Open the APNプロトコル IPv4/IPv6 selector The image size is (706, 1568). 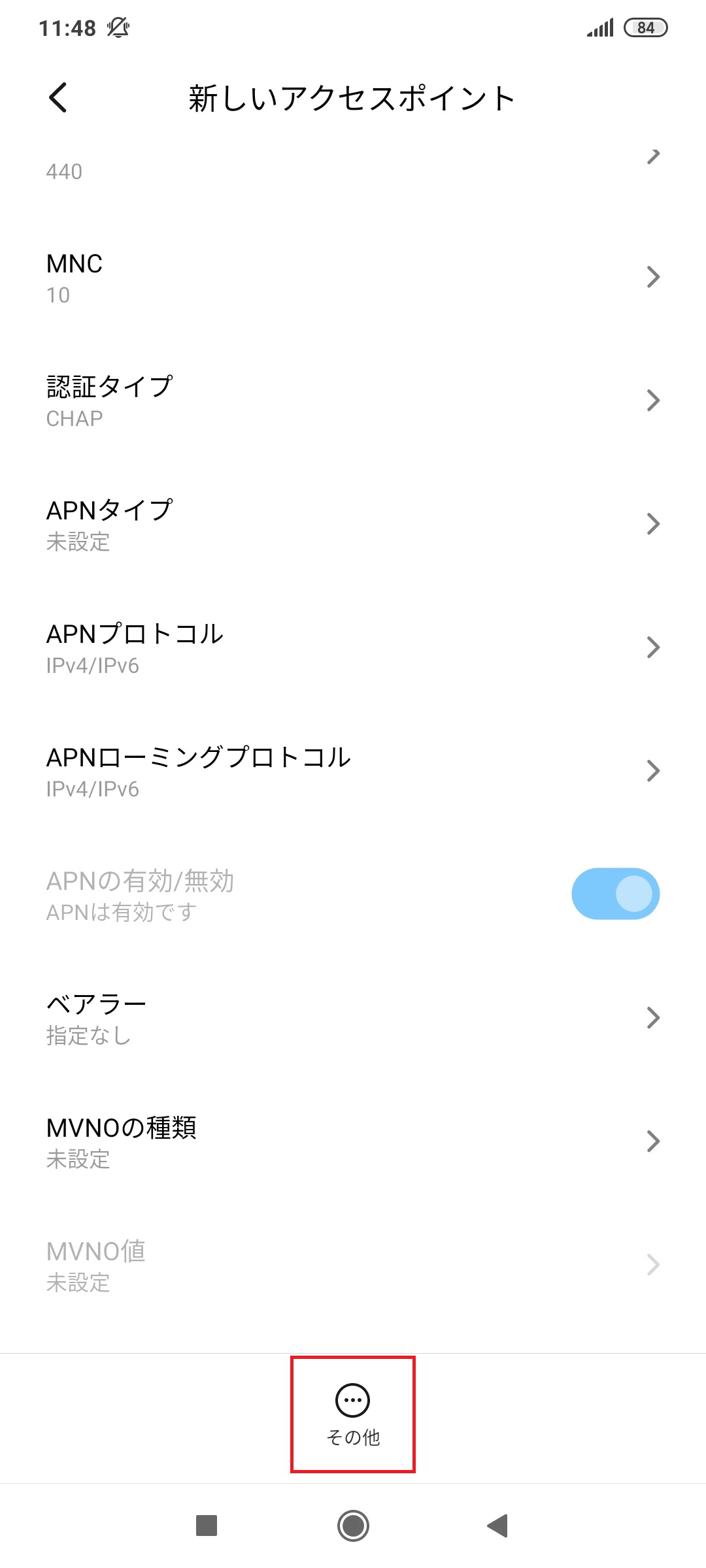click(353, 647)
